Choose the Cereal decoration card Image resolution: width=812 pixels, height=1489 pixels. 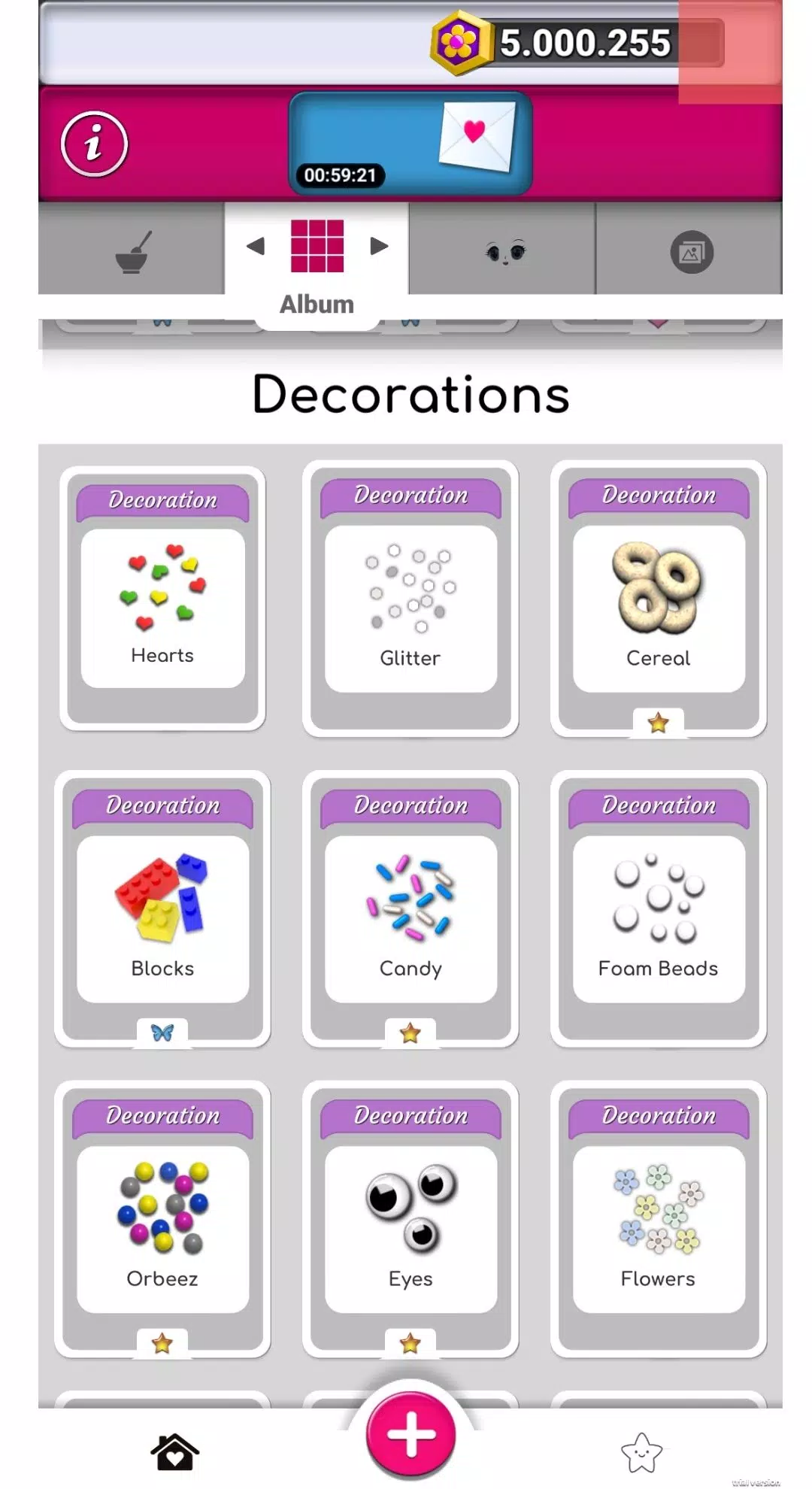[659, 599]
